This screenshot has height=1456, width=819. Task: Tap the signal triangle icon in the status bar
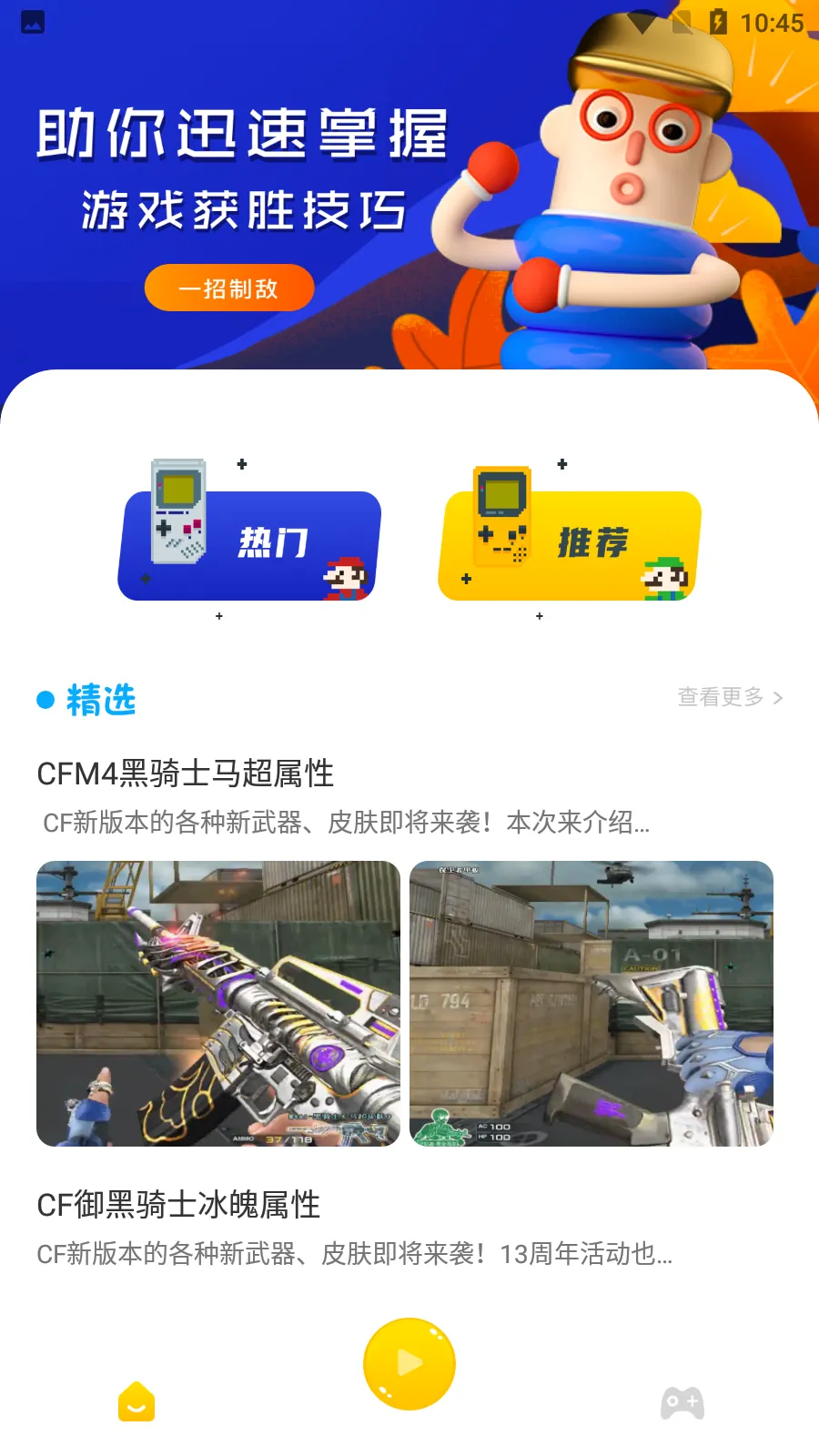click(x=642, y=21)
